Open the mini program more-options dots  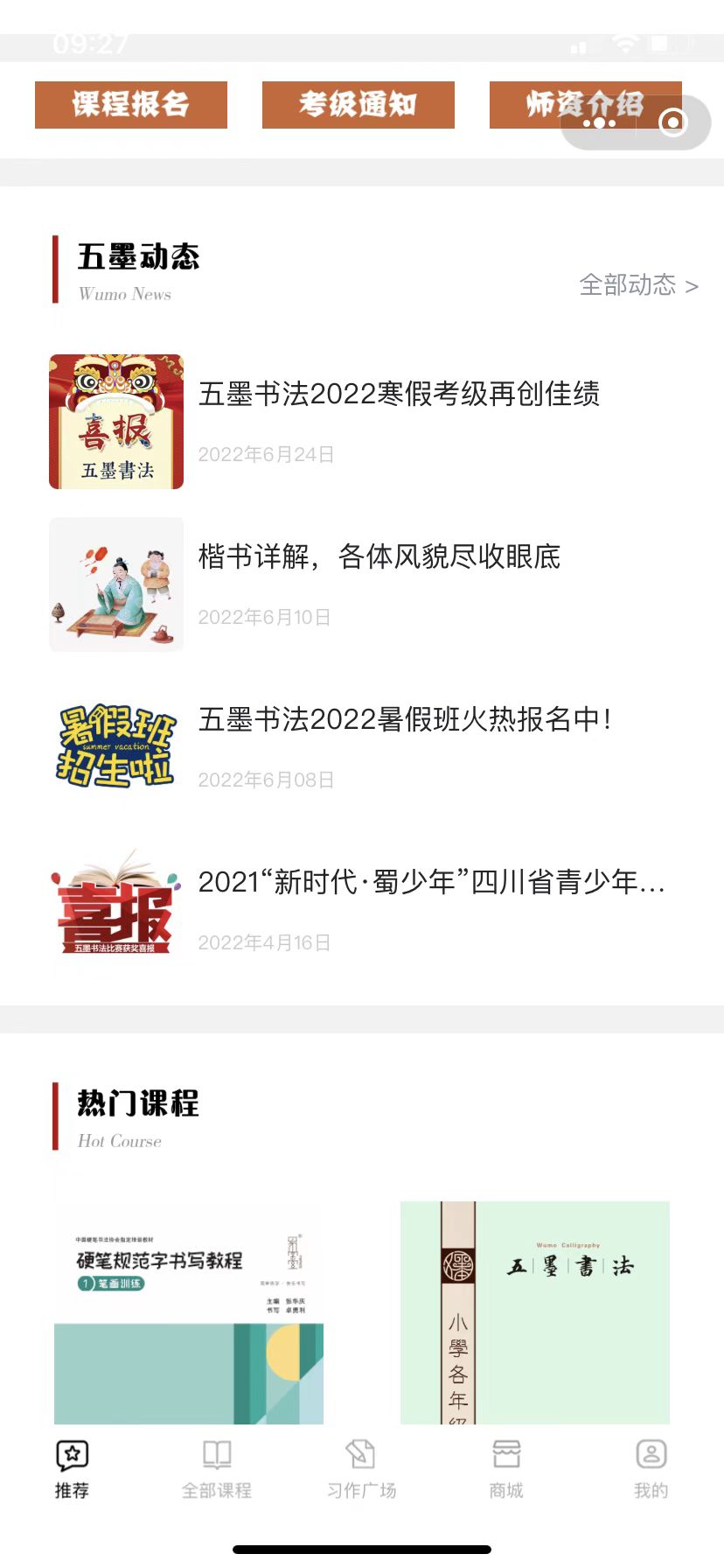pos(599,123)
